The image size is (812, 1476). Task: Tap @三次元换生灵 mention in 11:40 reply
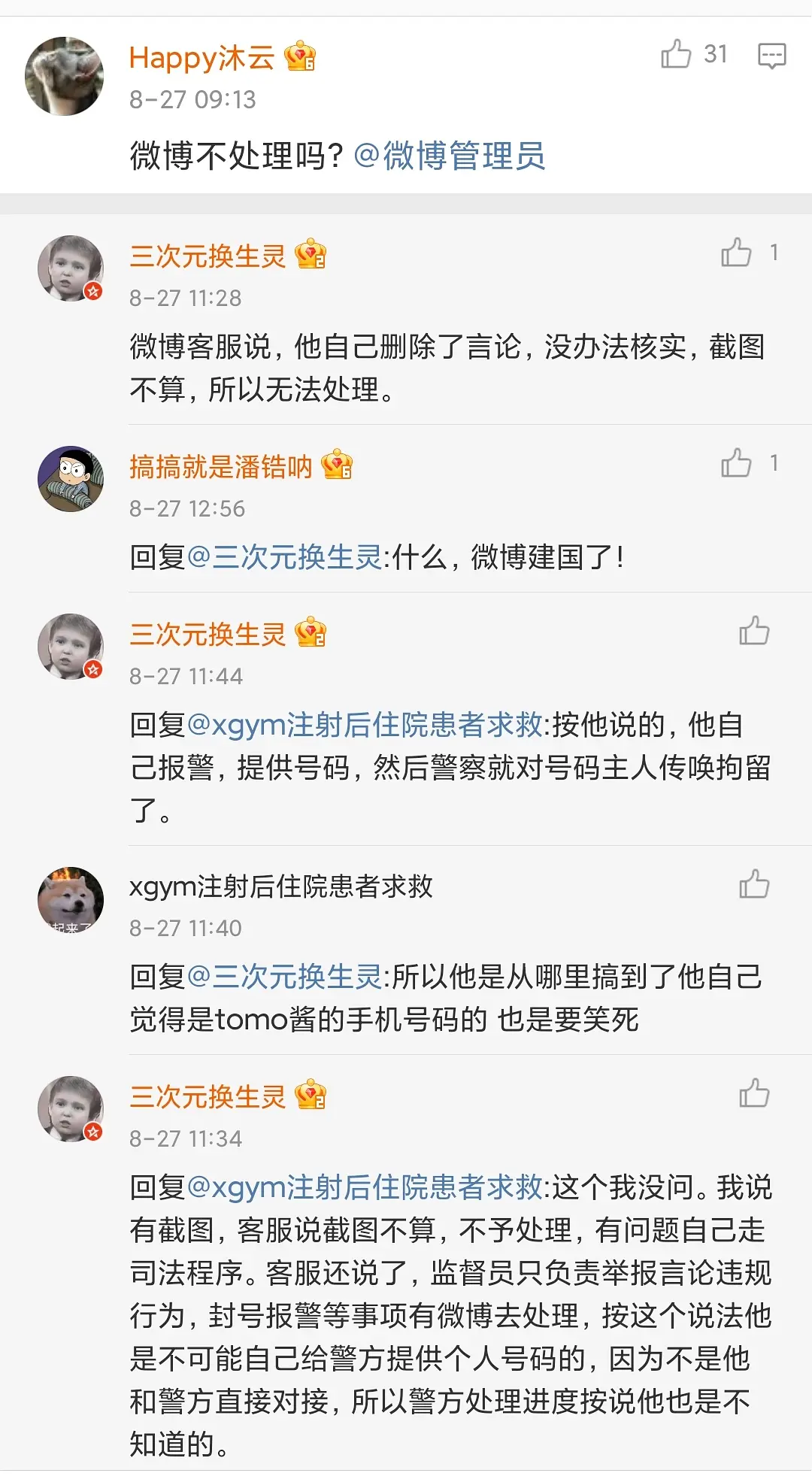click(284, 977)
